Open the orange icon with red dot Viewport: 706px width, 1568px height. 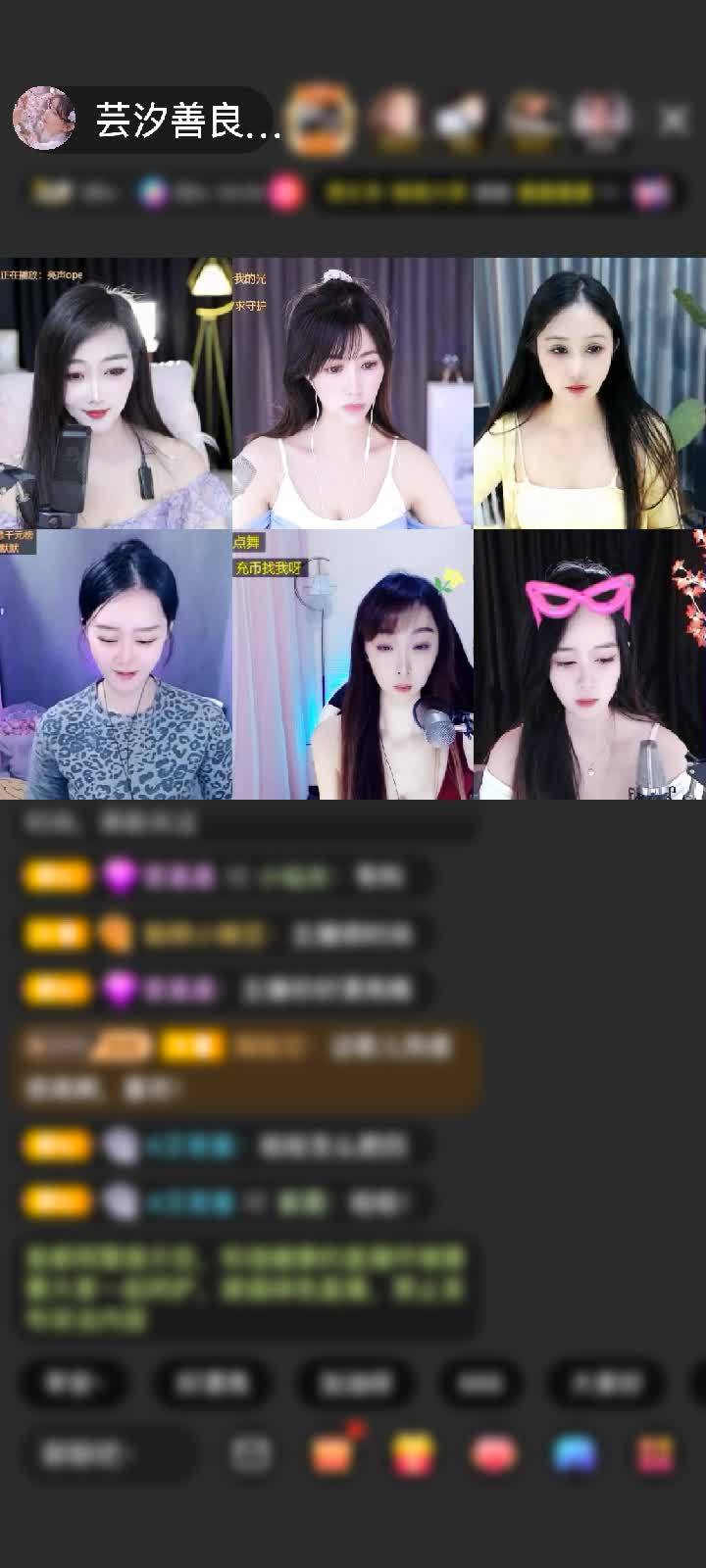[331, 1454]
